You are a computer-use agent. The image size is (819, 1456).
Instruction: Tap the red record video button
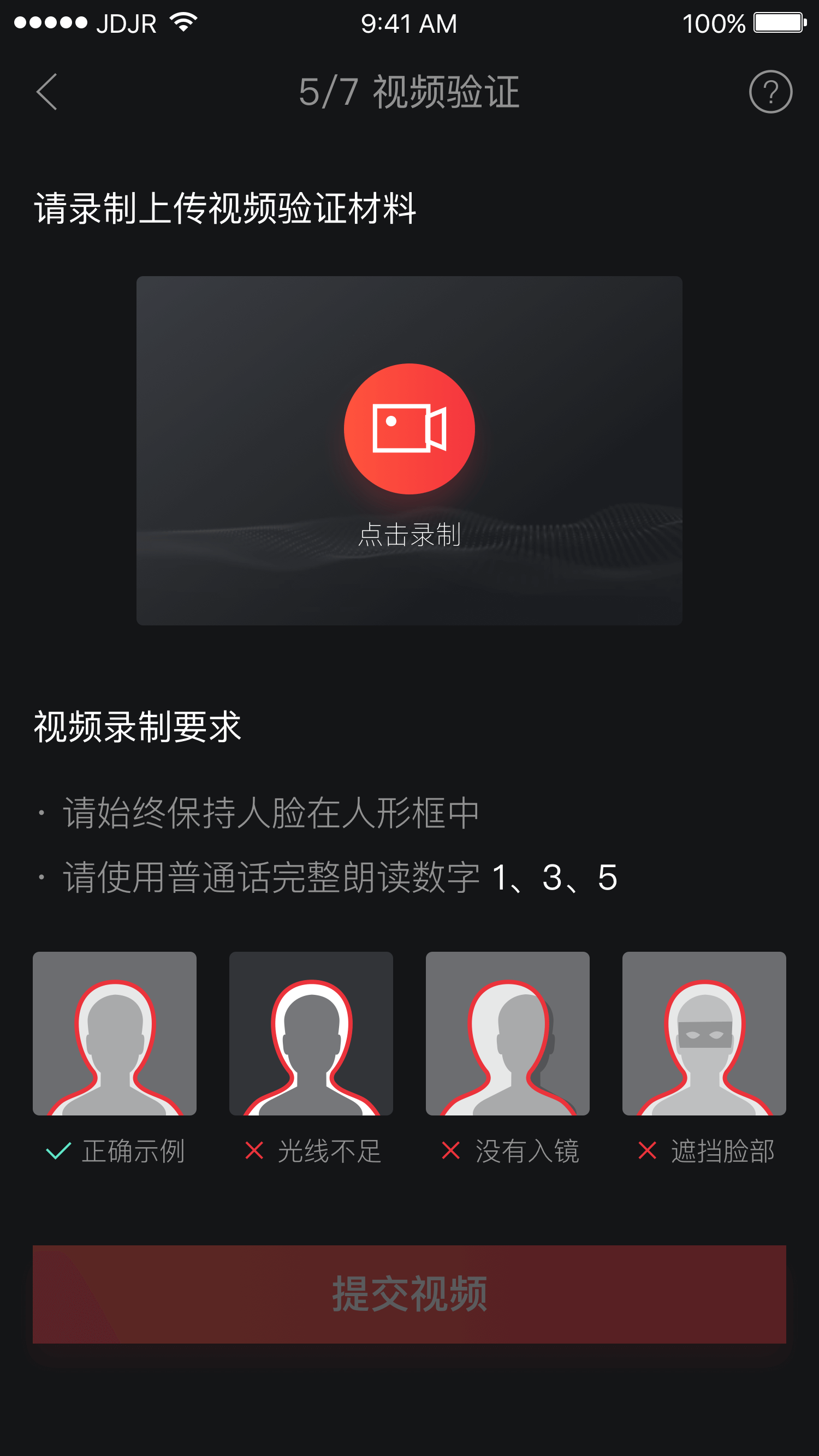[409, 428]
